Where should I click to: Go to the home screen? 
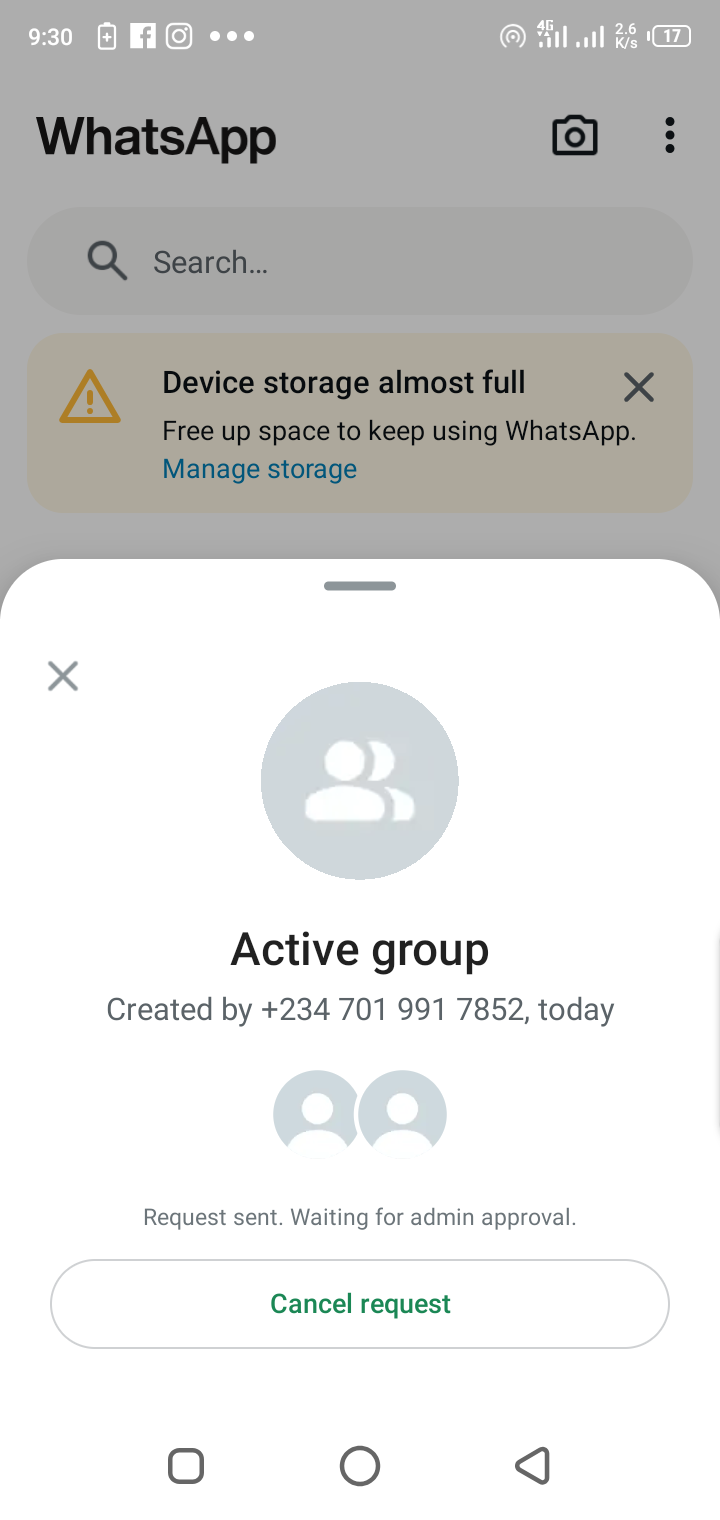[360, 1466]
